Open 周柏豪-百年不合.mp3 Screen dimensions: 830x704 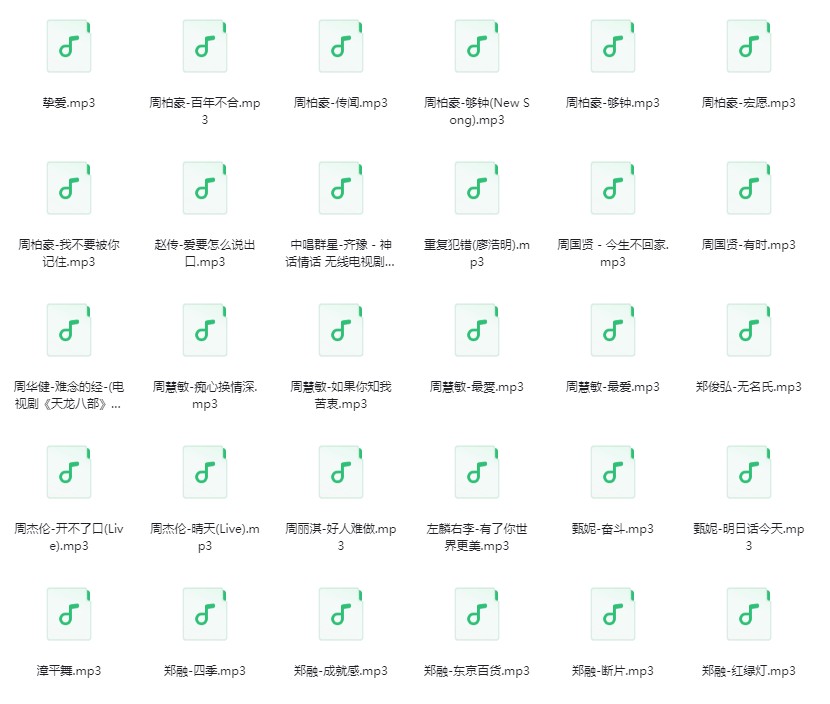(x=205, y=47)
